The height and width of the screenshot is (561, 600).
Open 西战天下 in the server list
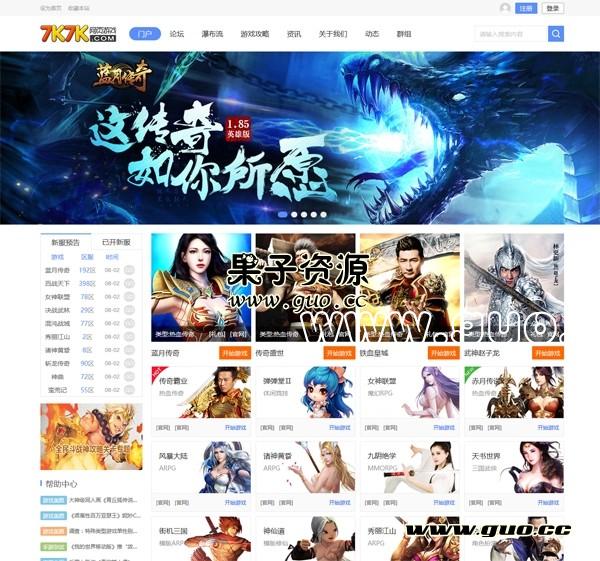click(56, 283)
